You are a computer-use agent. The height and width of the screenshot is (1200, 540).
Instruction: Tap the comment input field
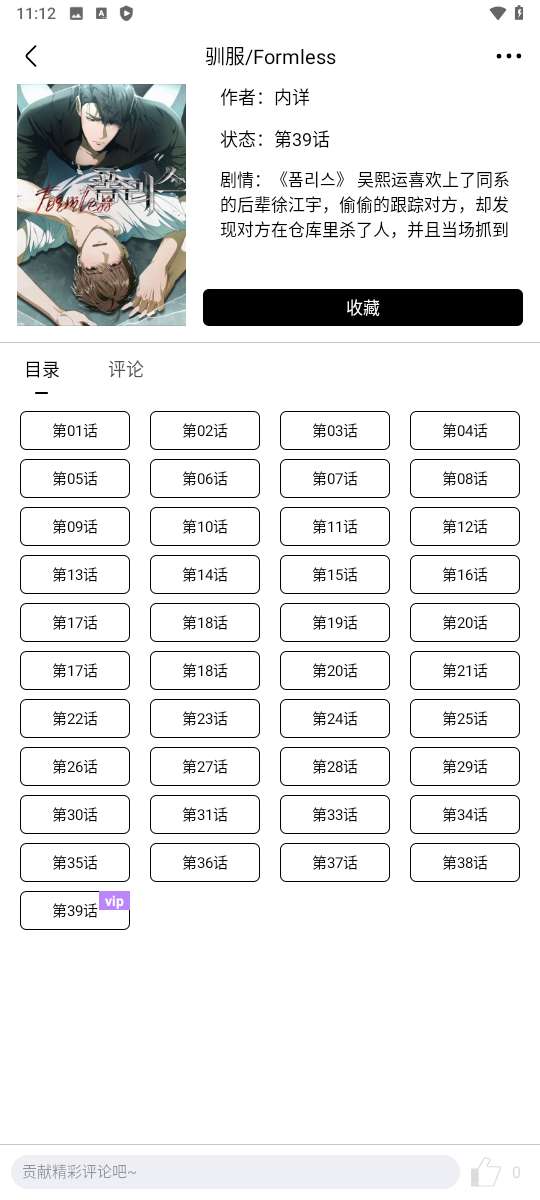235,1172
